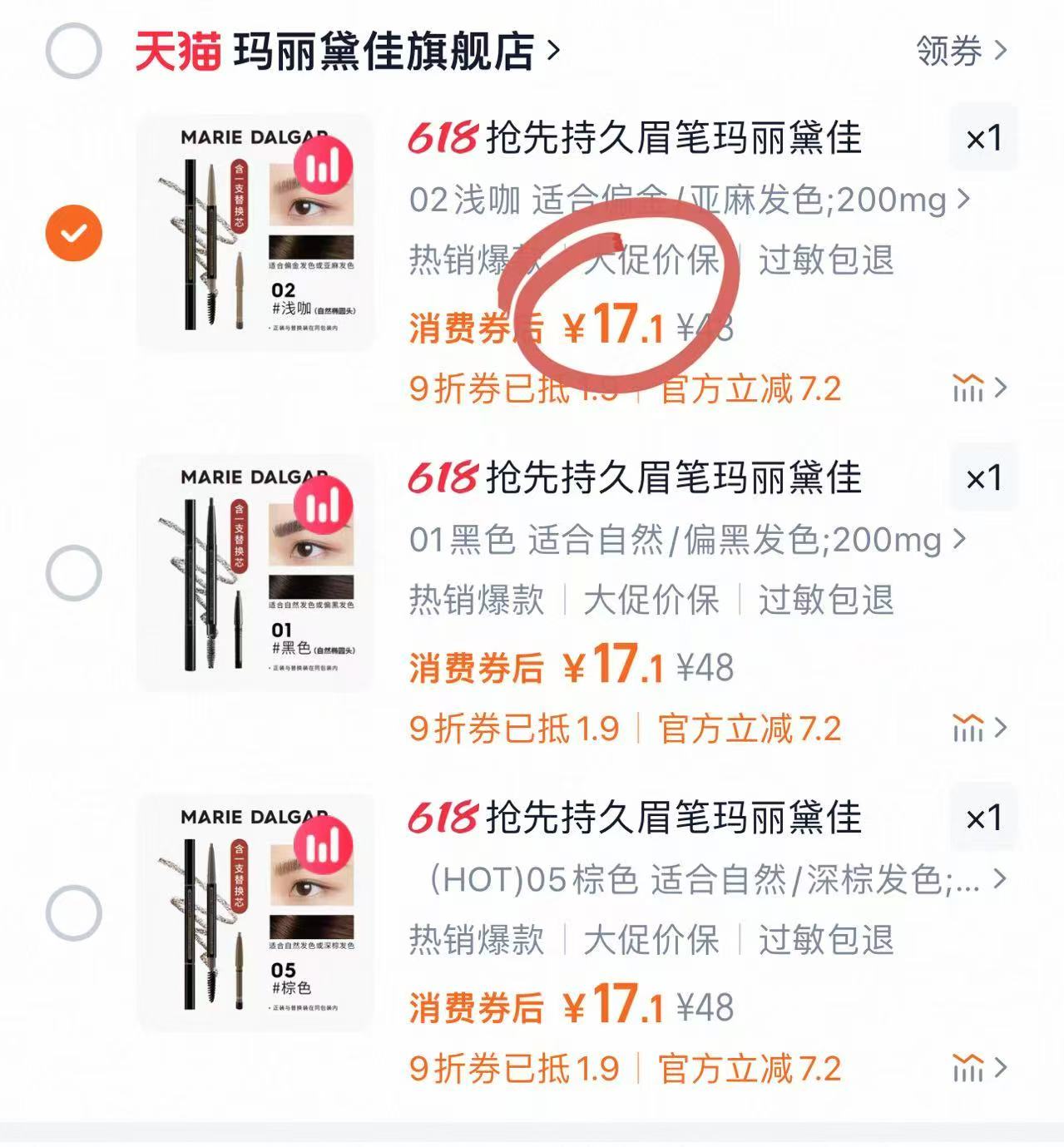This screenshot has height=1147, width=1064.
Task: Adjust quantity ×1 for 02浅咖 item
Action: click(983, 138)
